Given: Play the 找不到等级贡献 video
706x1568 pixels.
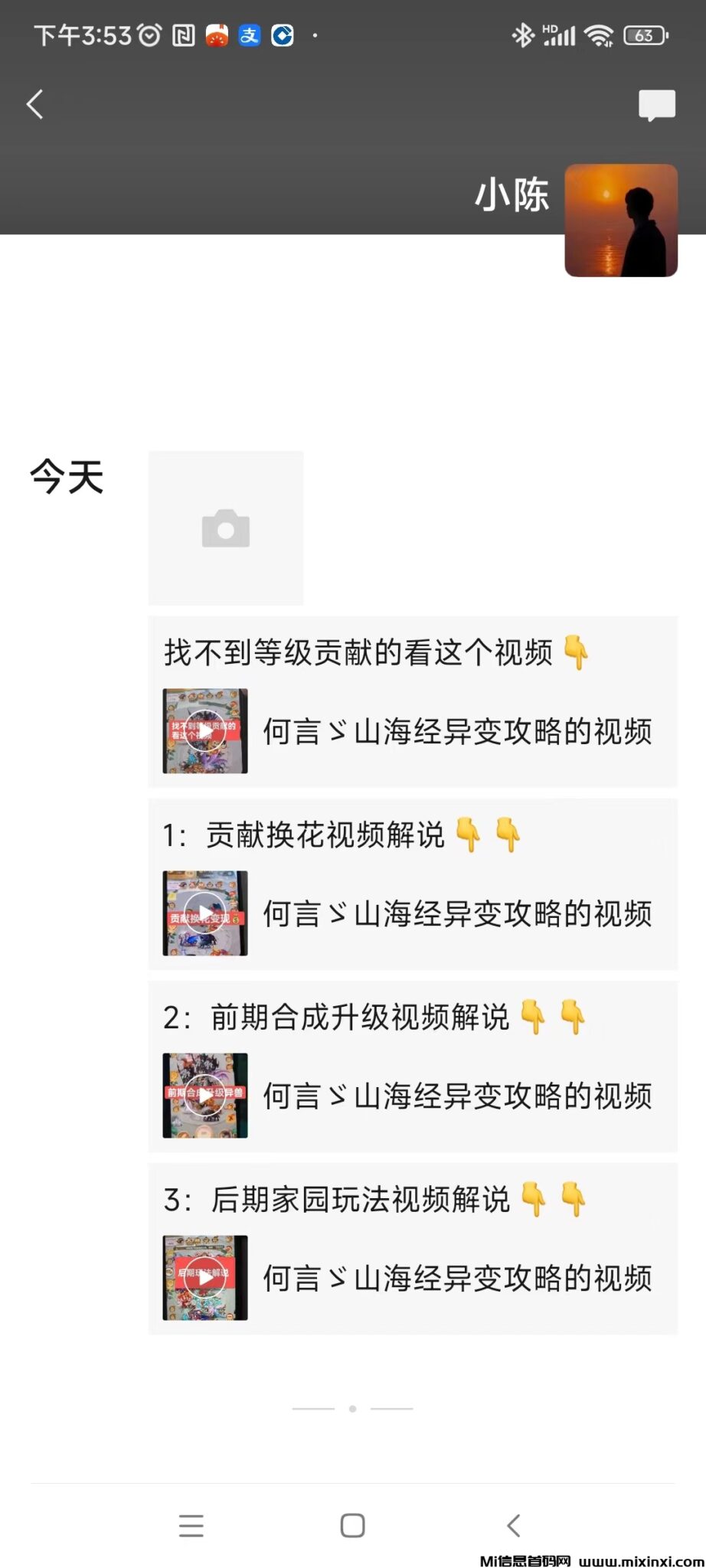Looking at the screenshot, I should [204, 731].
